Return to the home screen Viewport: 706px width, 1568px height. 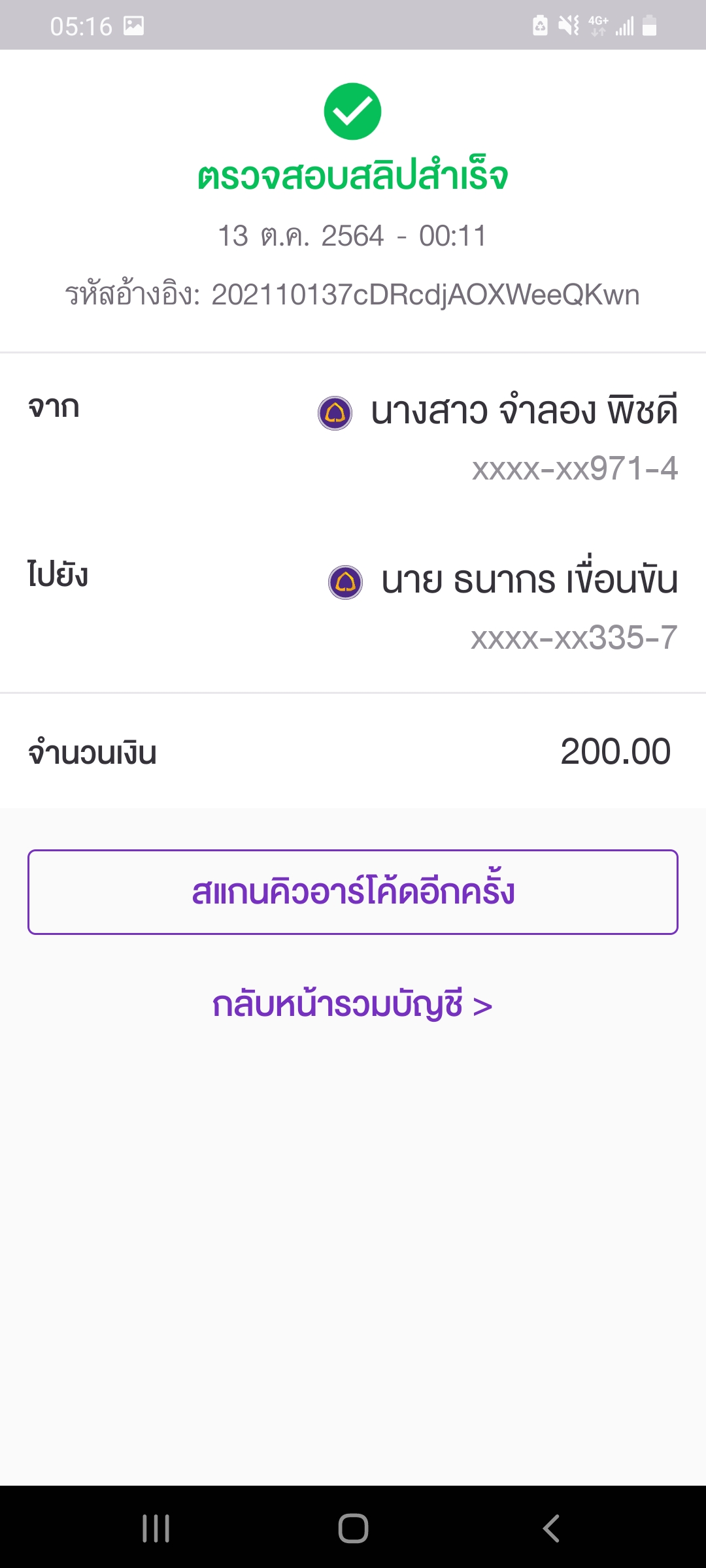[x=353, y=1528]
